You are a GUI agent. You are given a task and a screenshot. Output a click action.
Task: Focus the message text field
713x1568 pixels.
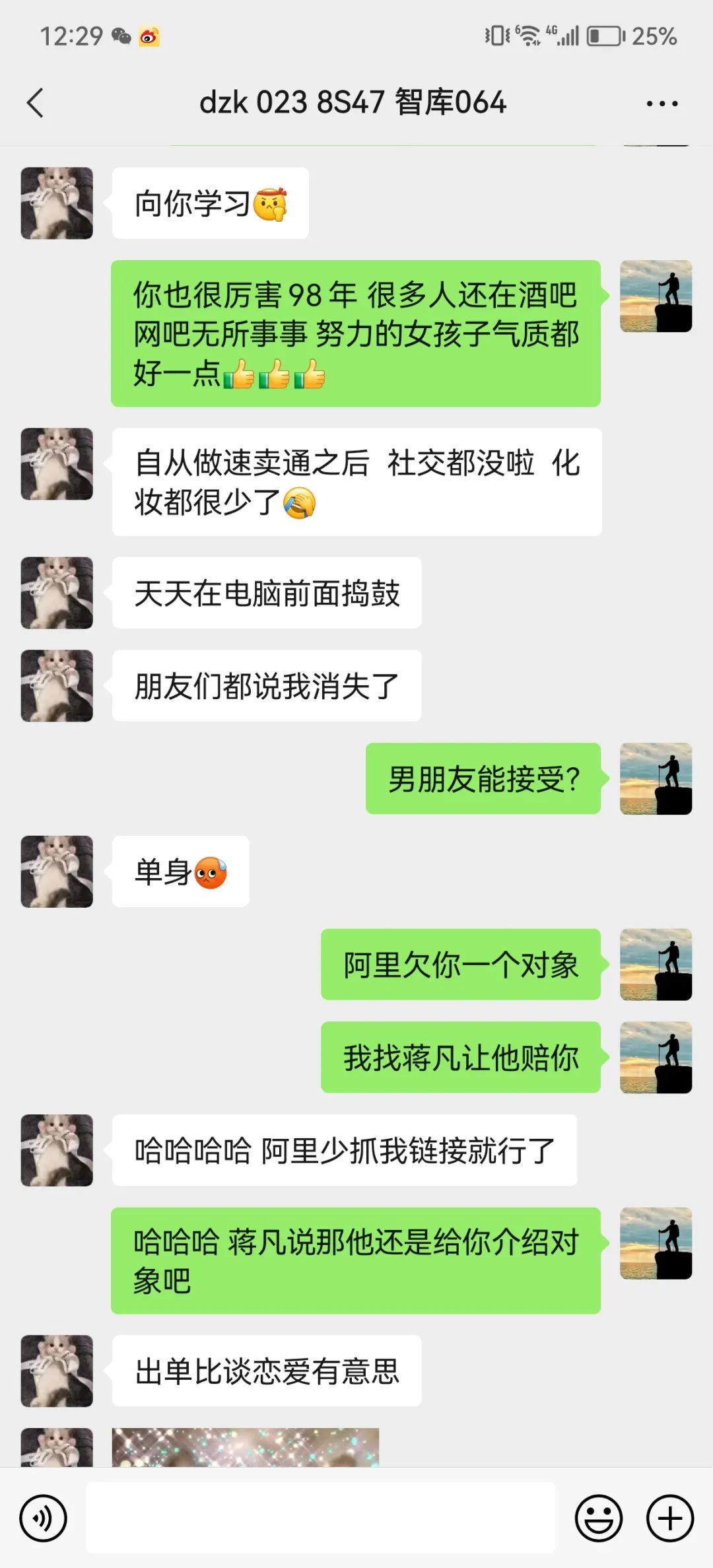point(320,1518)
